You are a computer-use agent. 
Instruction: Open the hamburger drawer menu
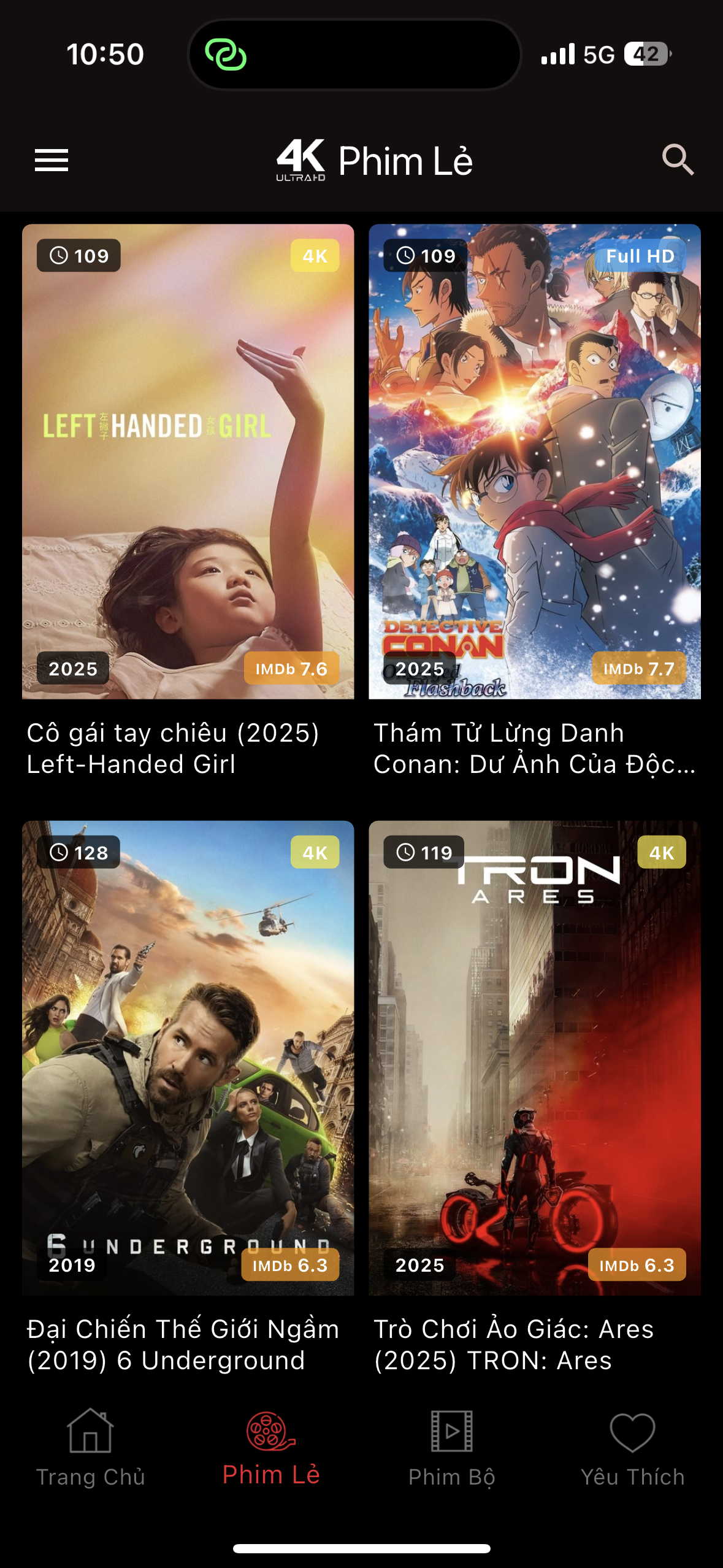(52, 161)
